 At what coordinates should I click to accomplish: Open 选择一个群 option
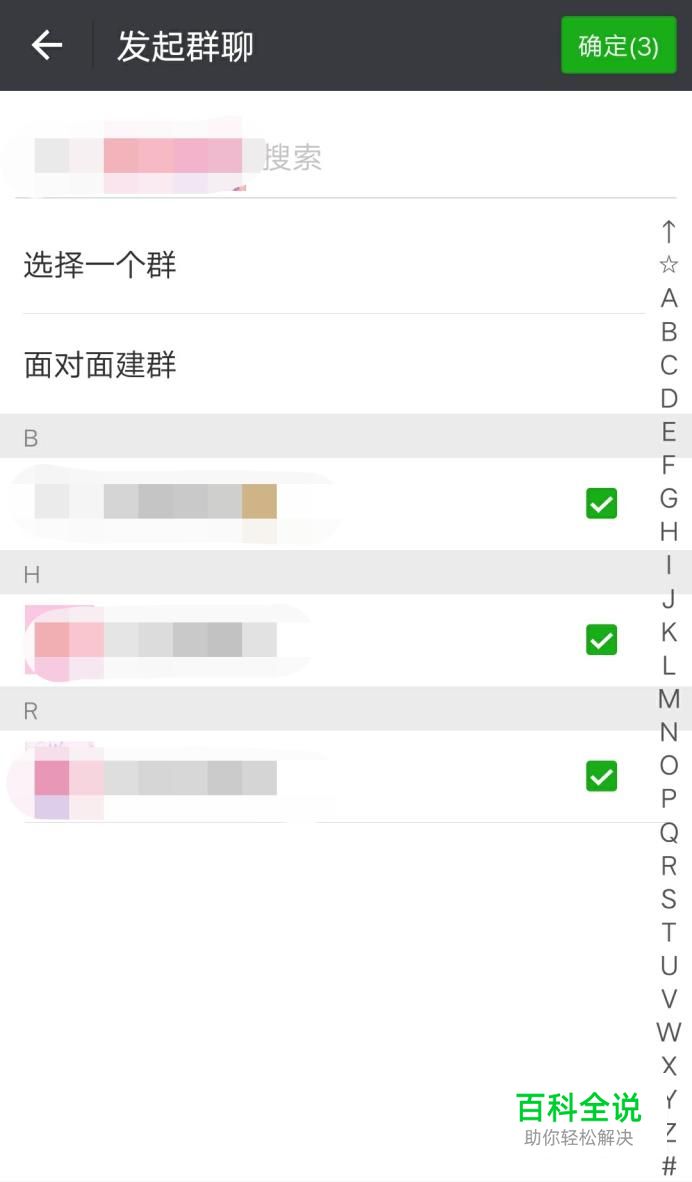click(x=100, y=265)
